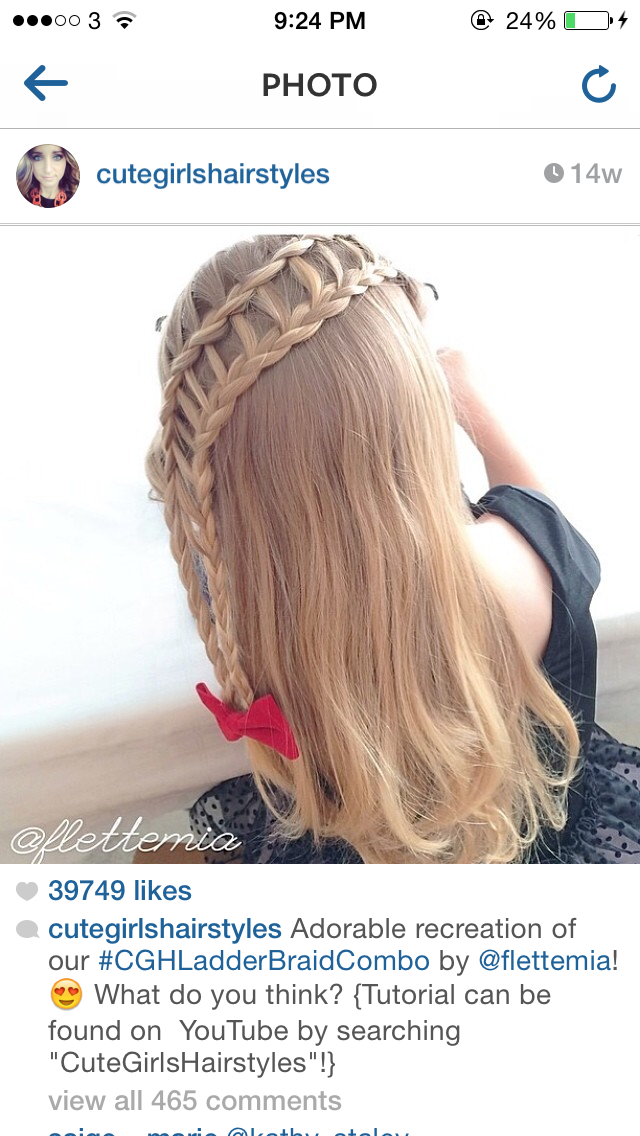The height and width of the screenshot is (1136, 640).
Task: Open the #CGHLadderBraidCombo hashtag
Action: coord(264,961)
